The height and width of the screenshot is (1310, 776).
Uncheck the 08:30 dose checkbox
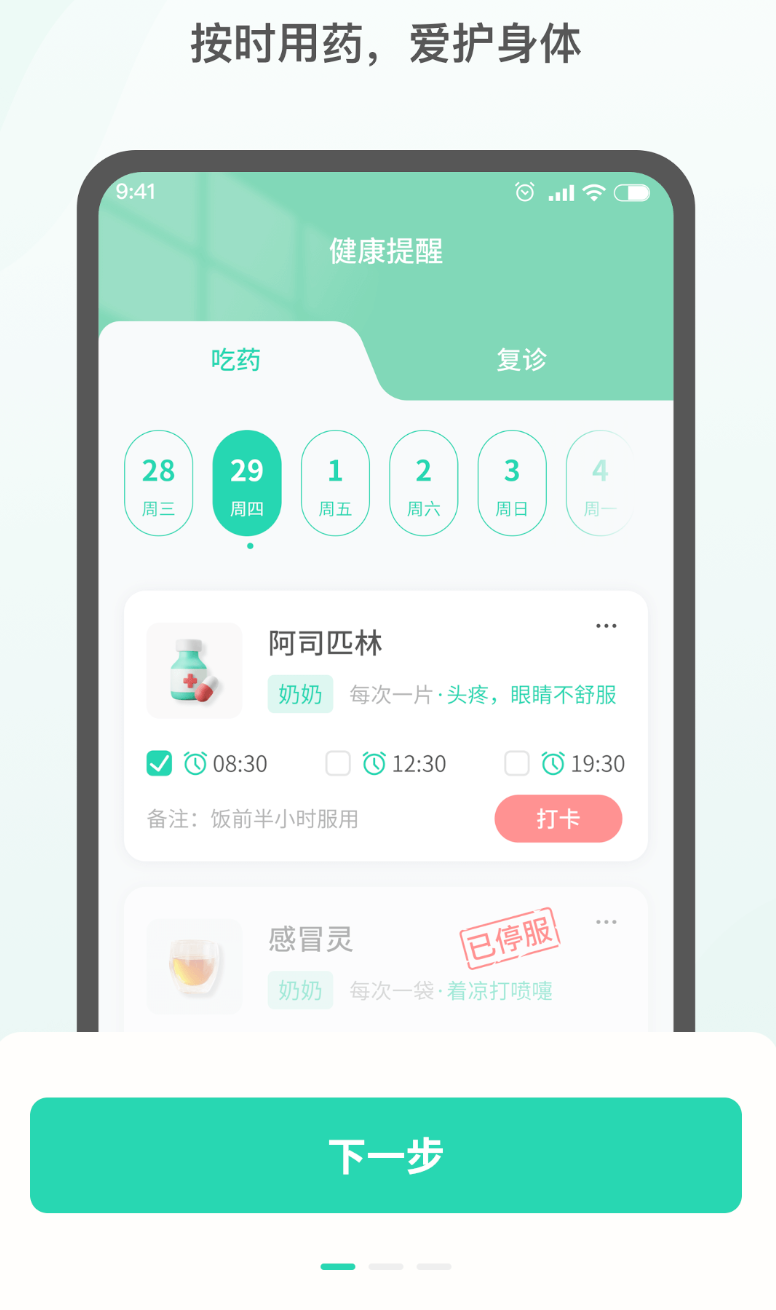tap(157, 764)
